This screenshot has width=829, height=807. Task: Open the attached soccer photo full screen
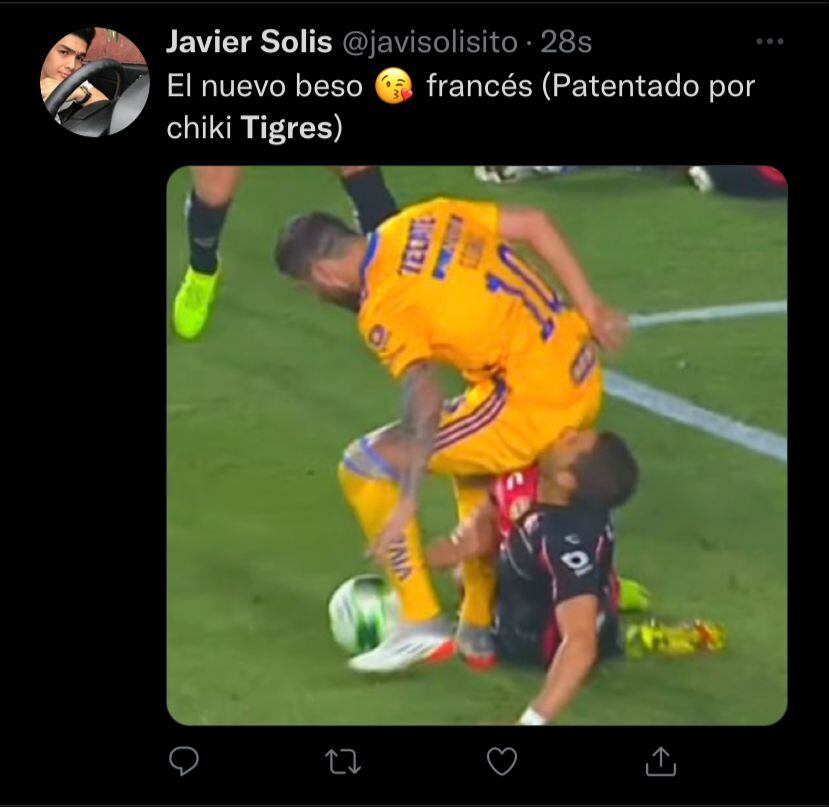click(x=476, y=445)
